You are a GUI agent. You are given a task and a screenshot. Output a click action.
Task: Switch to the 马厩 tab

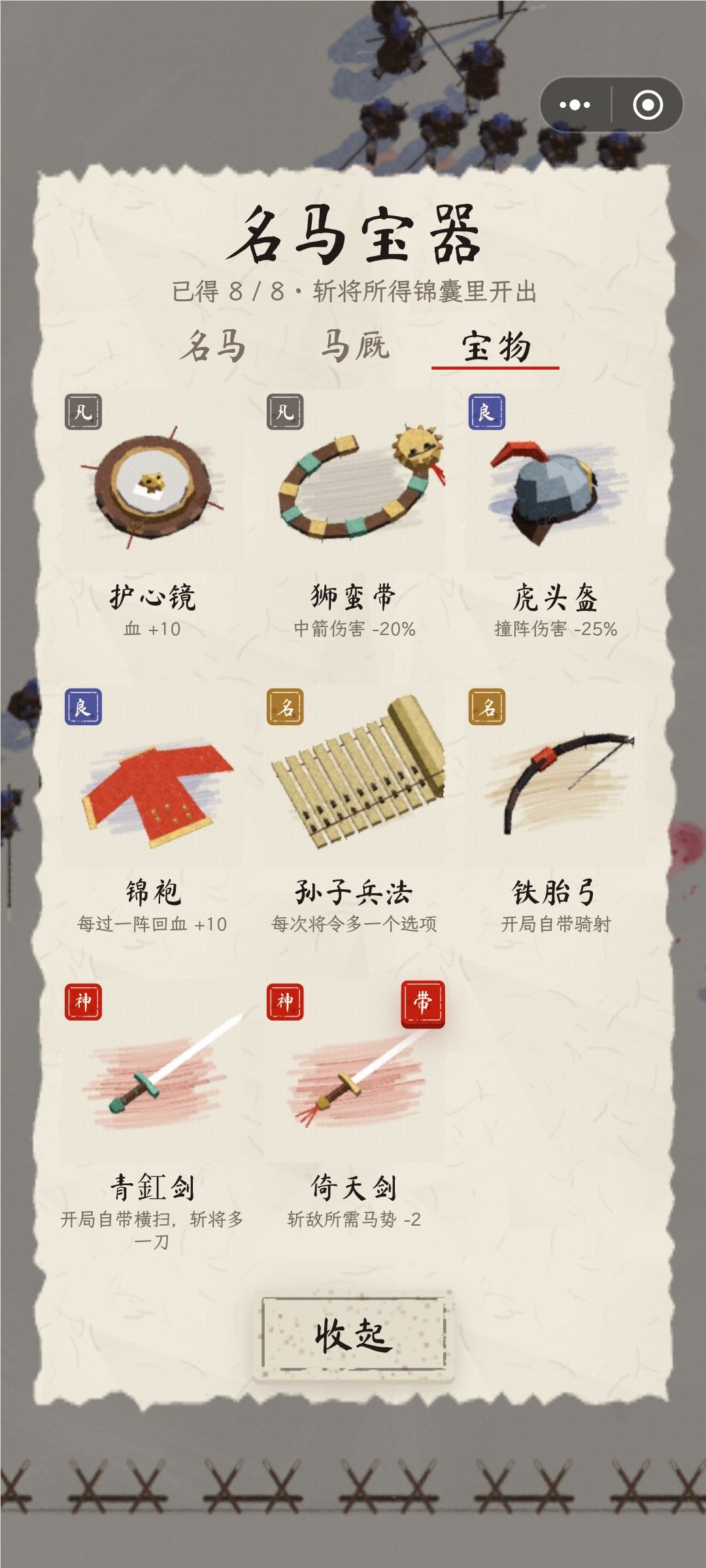pyautogui.click(x=356, y=346)
